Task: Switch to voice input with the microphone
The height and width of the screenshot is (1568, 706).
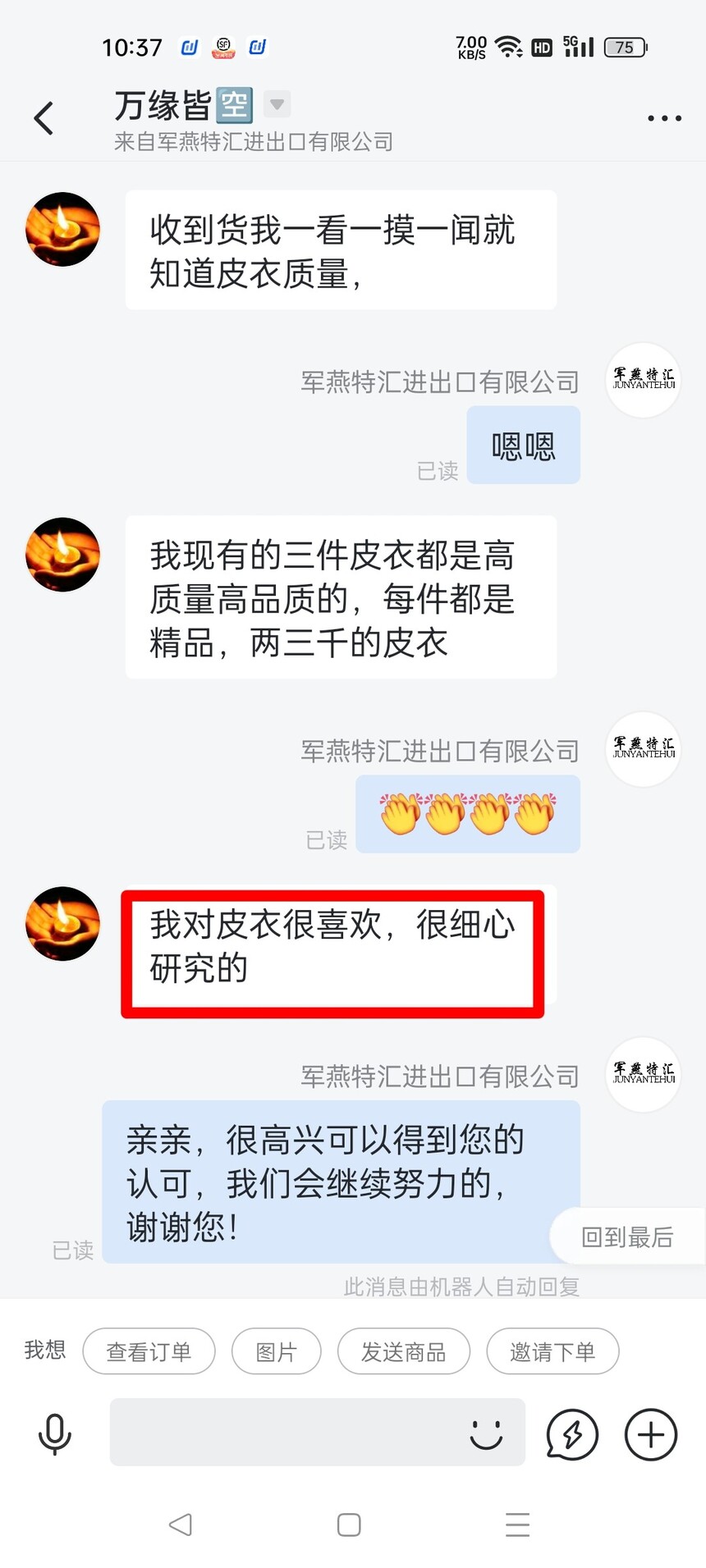Action: [55, 1434]
